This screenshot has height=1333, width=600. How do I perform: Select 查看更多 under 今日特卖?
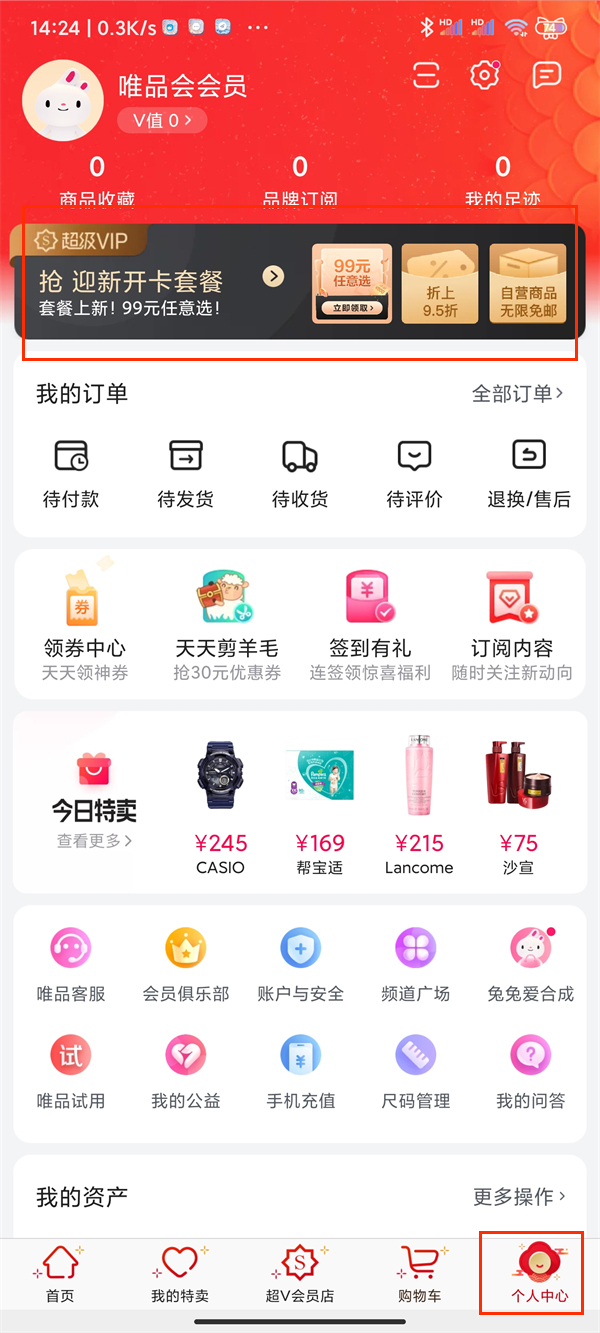(94, 841)
